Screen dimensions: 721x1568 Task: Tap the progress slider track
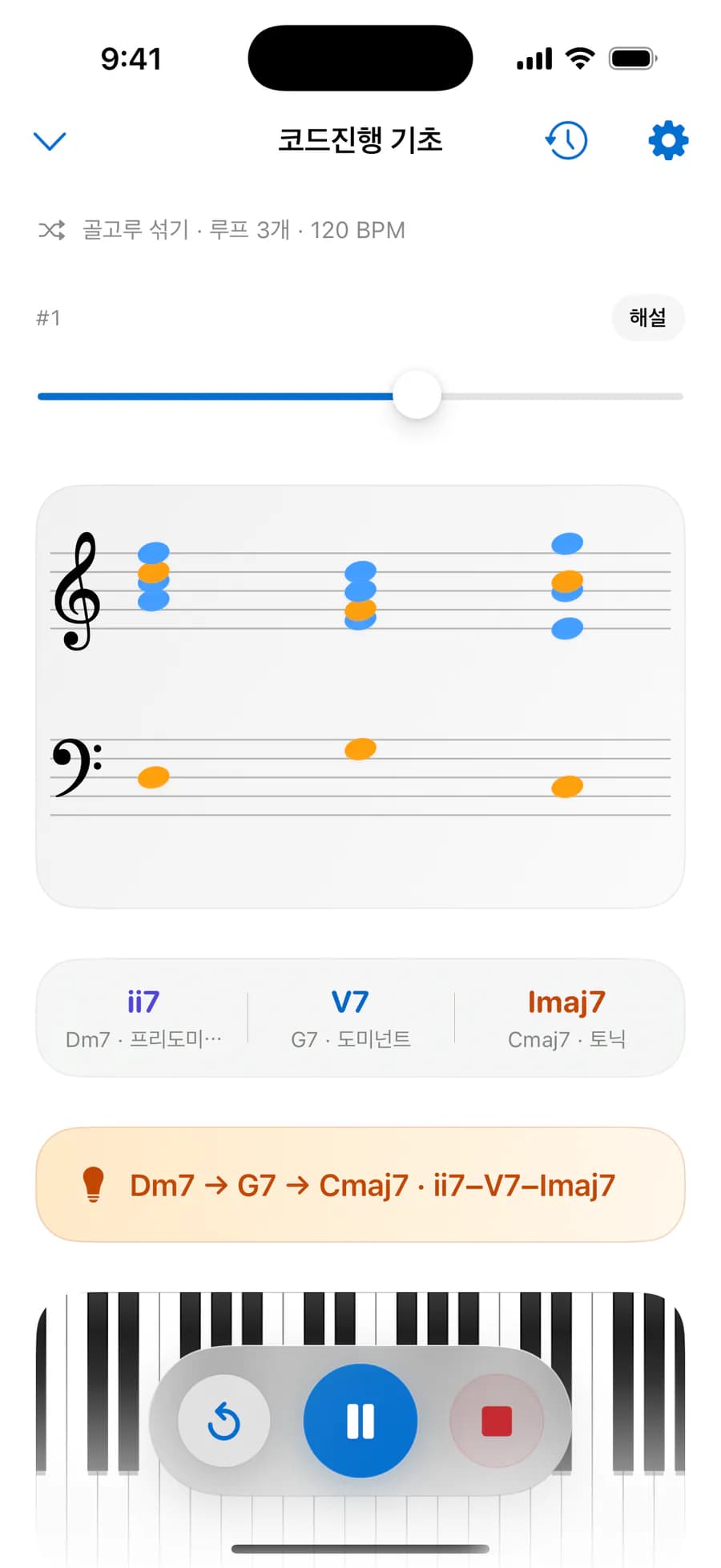click(x=360, y=396)
